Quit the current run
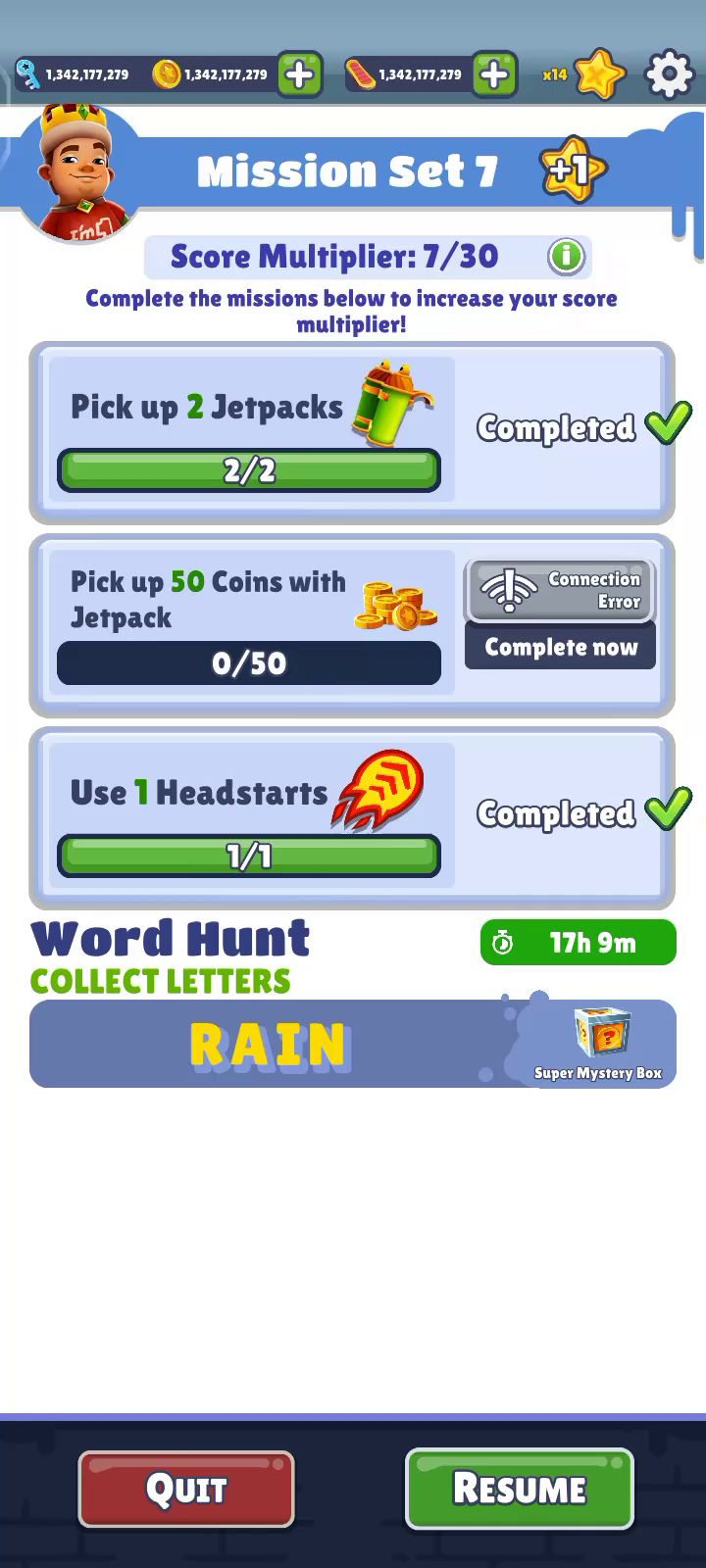The height and width of the screenshot is (1568, 706). pos(186,1489)
